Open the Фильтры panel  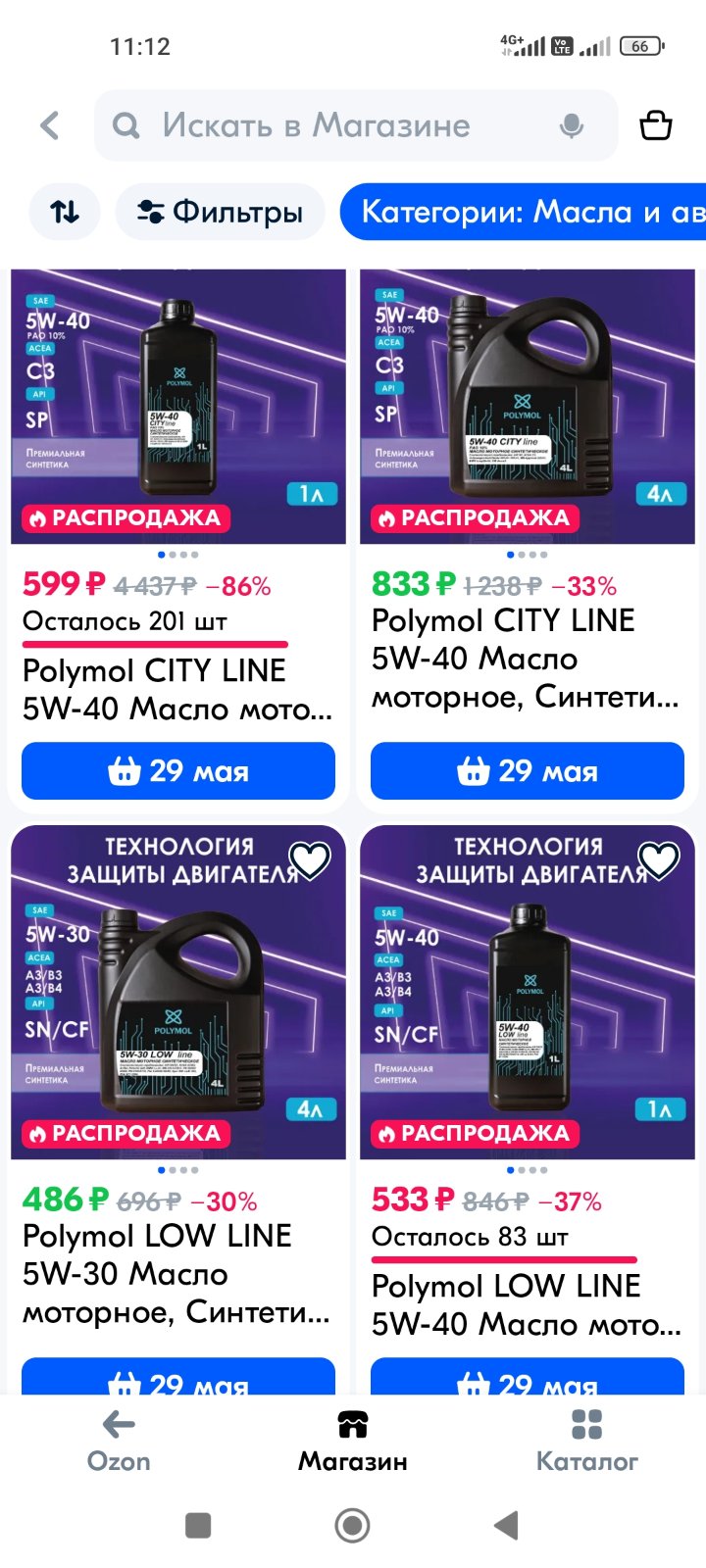[220, 212]
